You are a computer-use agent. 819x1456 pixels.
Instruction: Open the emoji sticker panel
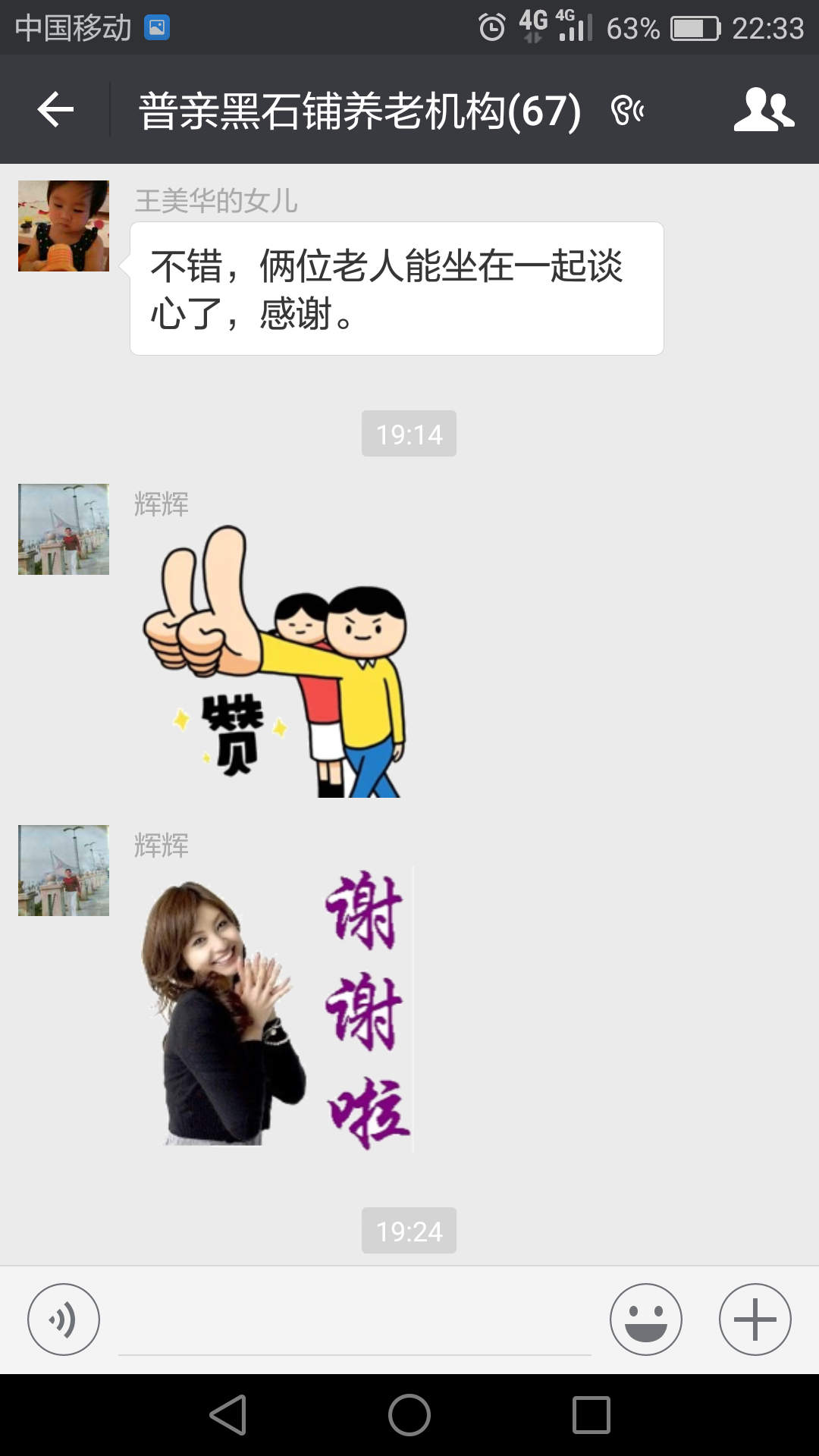coord(646,1319)
